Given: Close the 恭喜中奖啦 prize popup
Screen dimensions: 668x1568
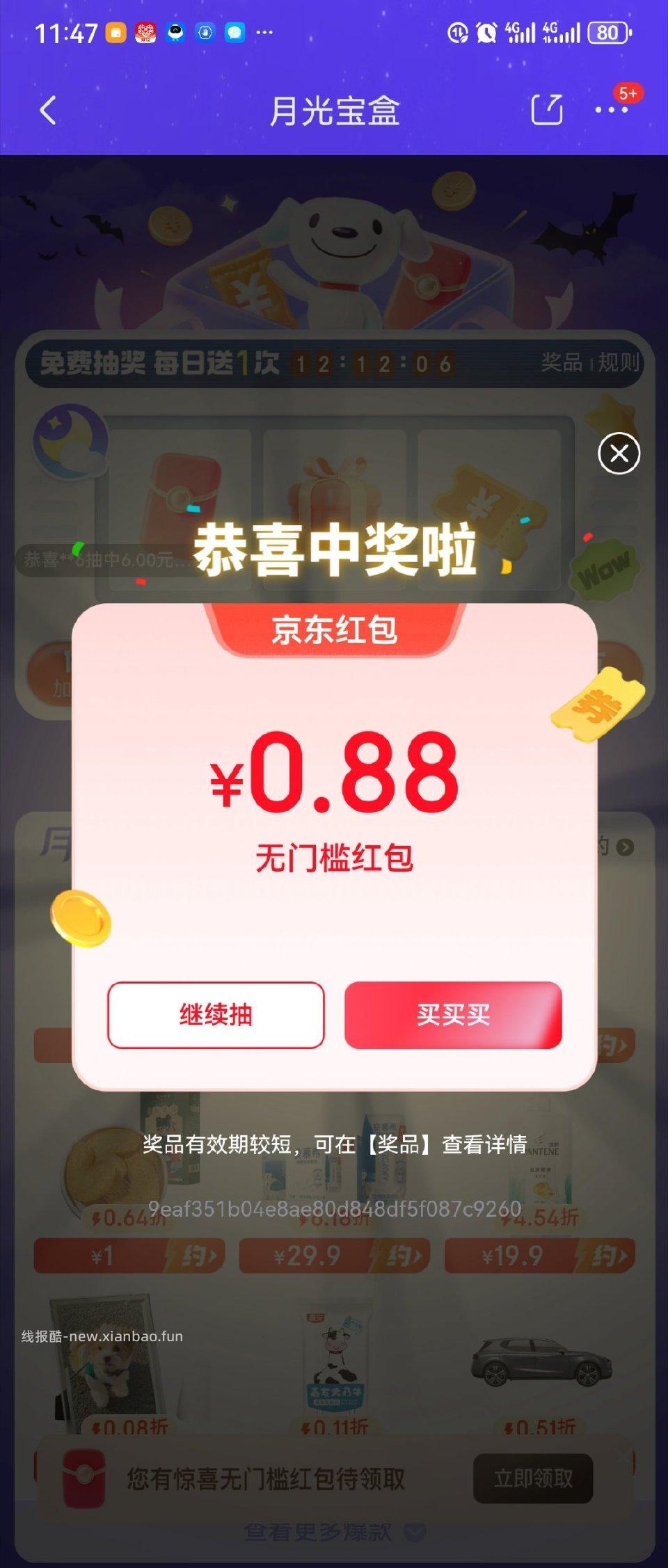Looking at the screenshot, I should pos(618,453).
